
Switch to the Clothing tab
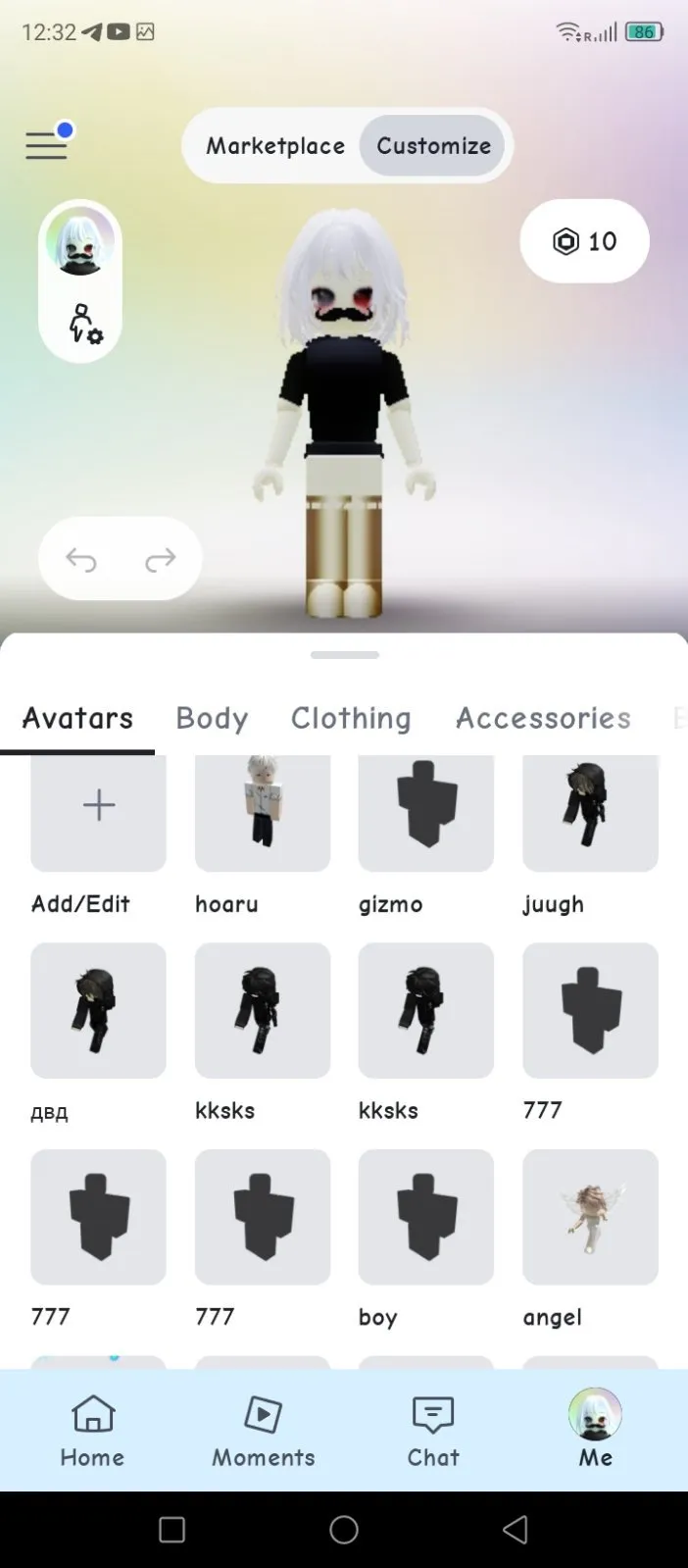(x=351, y=718)
